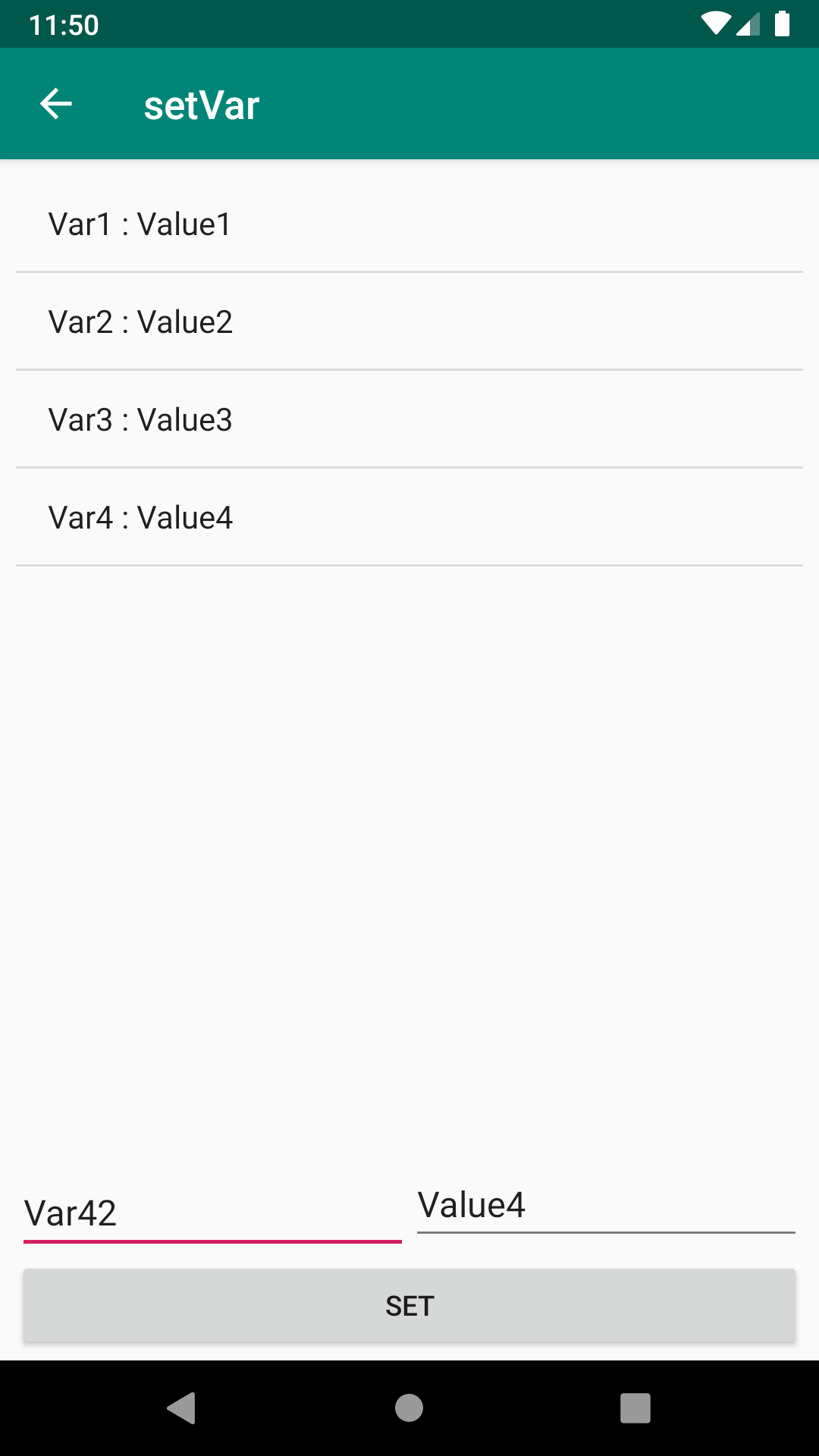The width and height of the screenshot is (819, 1456).
Task: Select the Var2 : Value2 row
Action: point(409,322)
